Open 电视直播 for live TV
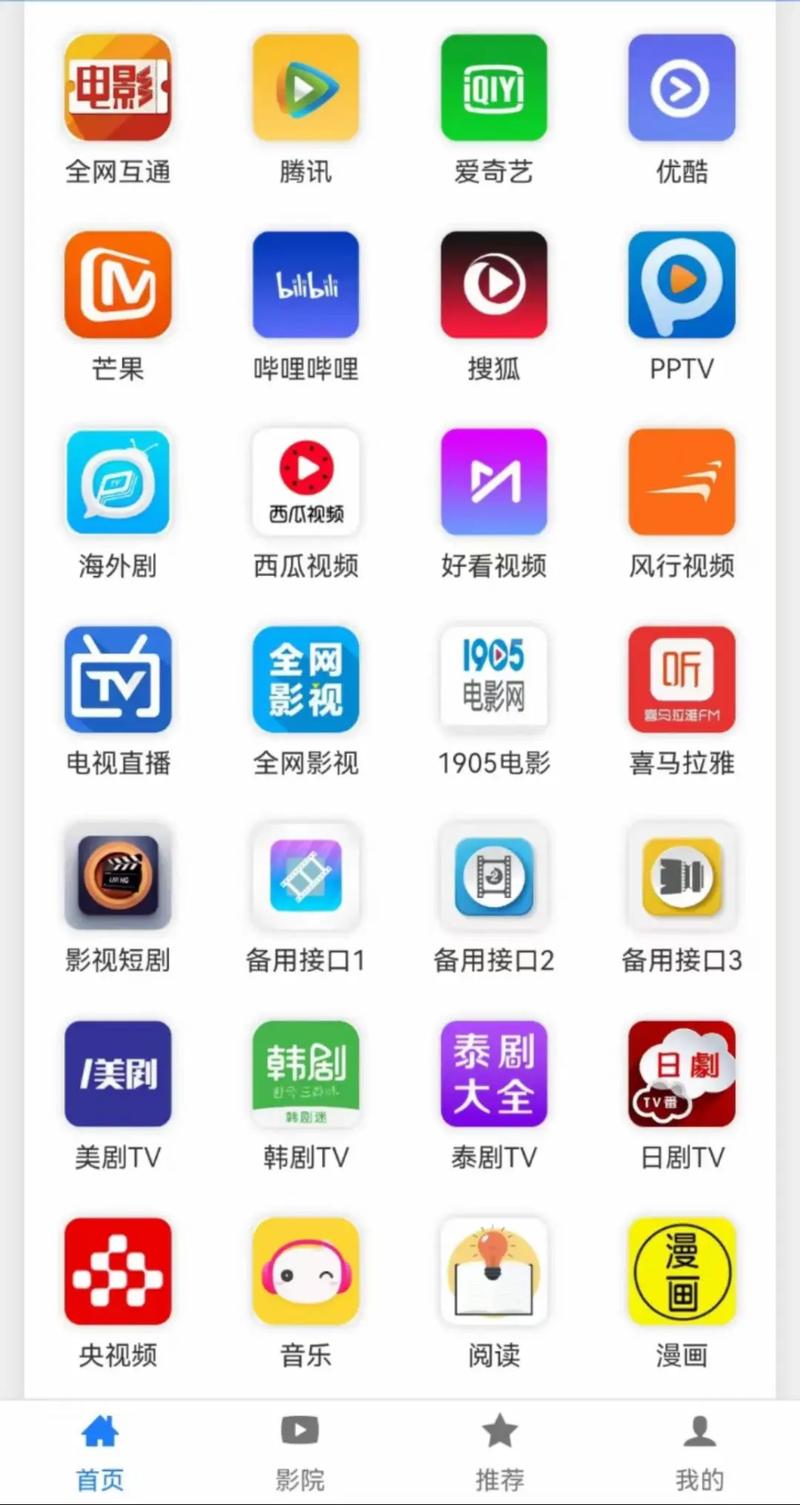The image size is (800, 1505). coord(118,678)
